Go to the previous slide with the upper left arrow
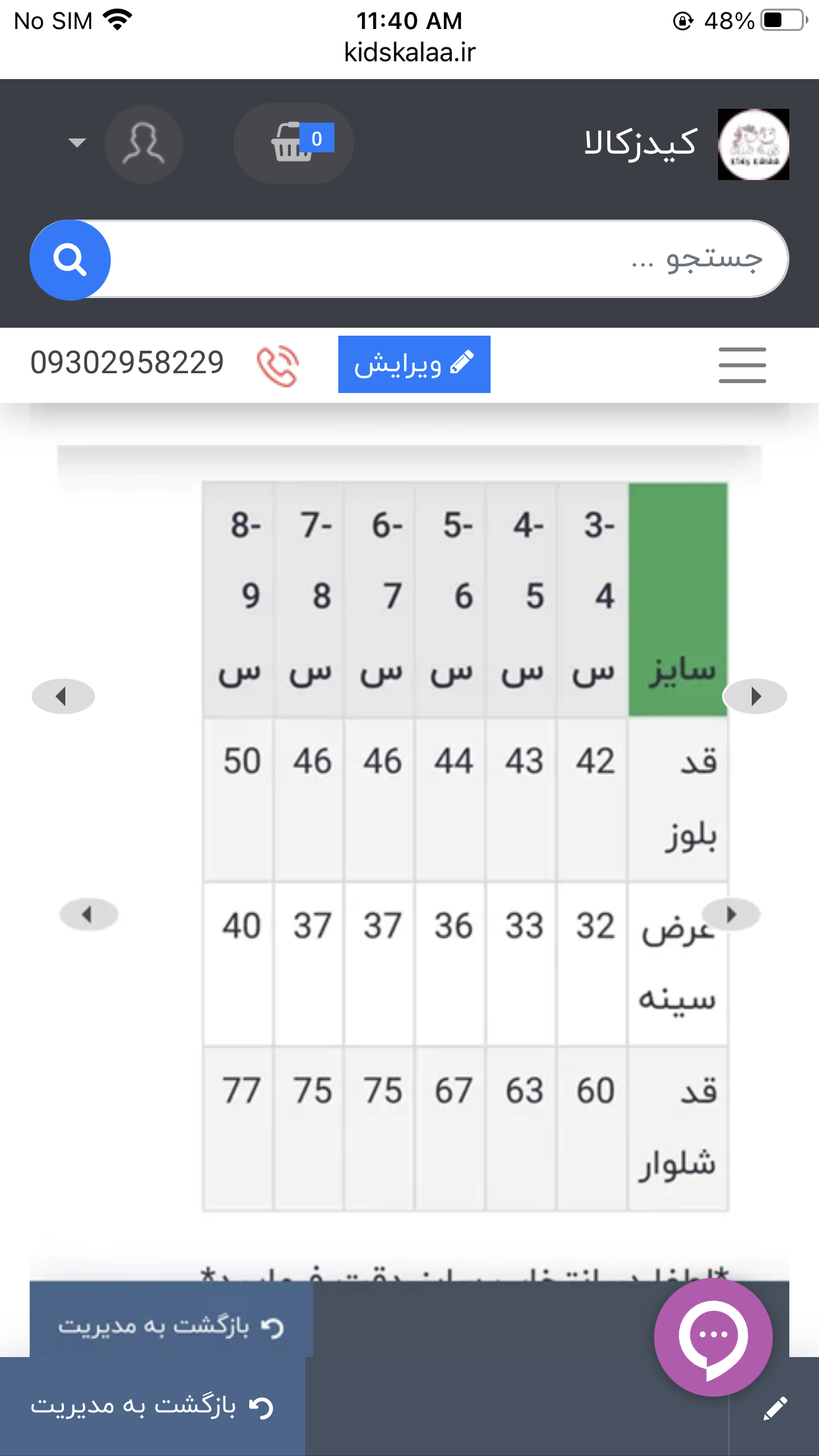The image size is (819, 1456). coord(63,696)
